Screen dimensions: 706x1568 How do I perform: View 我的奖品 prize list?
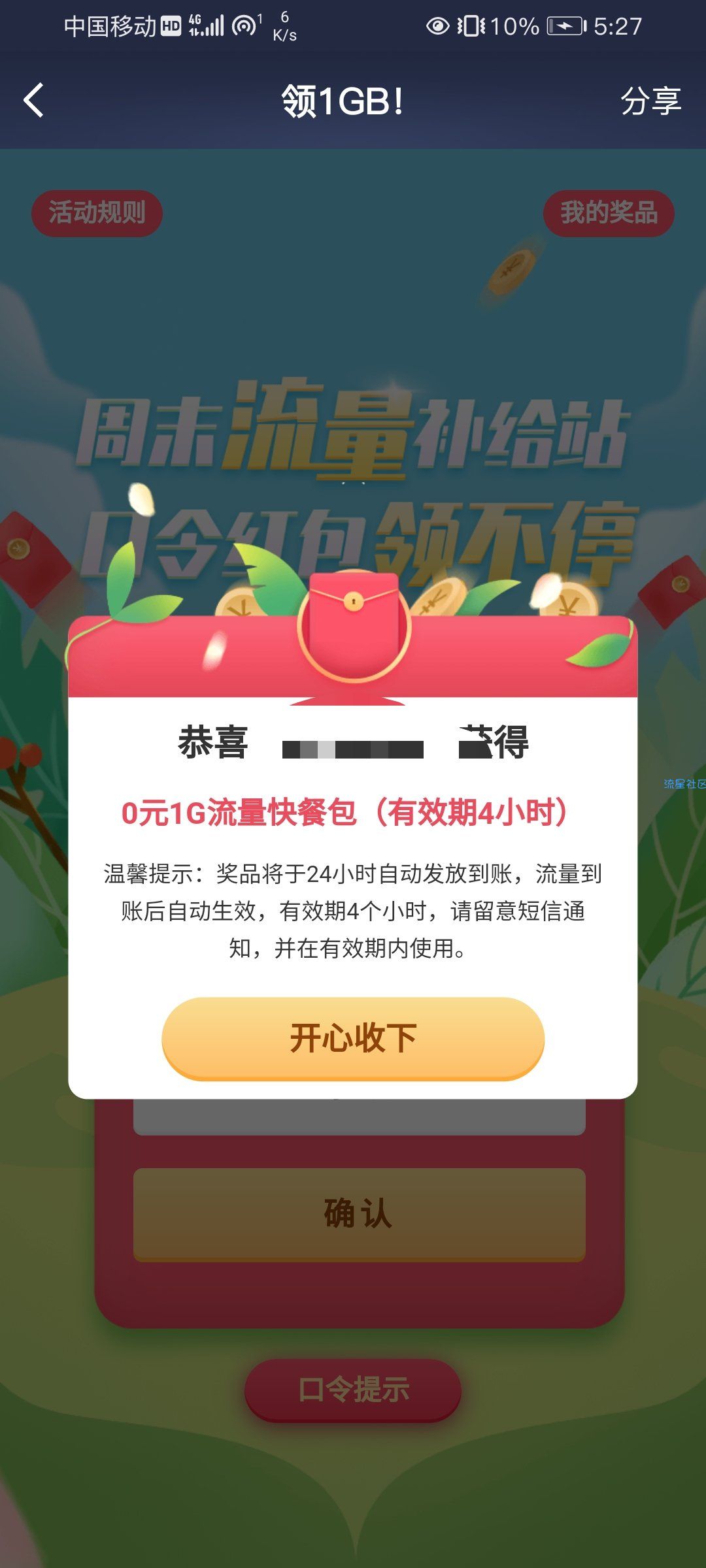(609, 213)
